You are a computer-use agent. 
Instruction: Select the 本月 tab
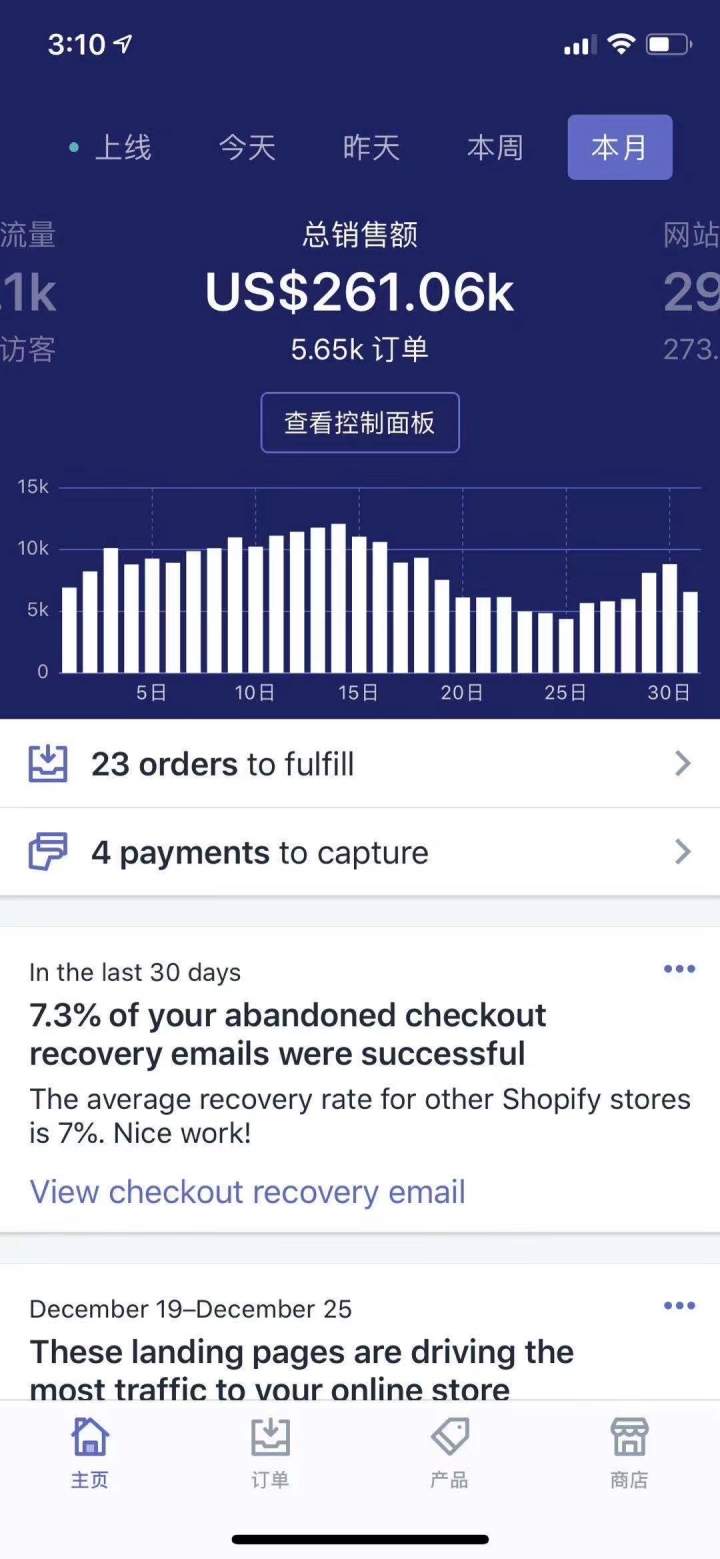(619, 148)
